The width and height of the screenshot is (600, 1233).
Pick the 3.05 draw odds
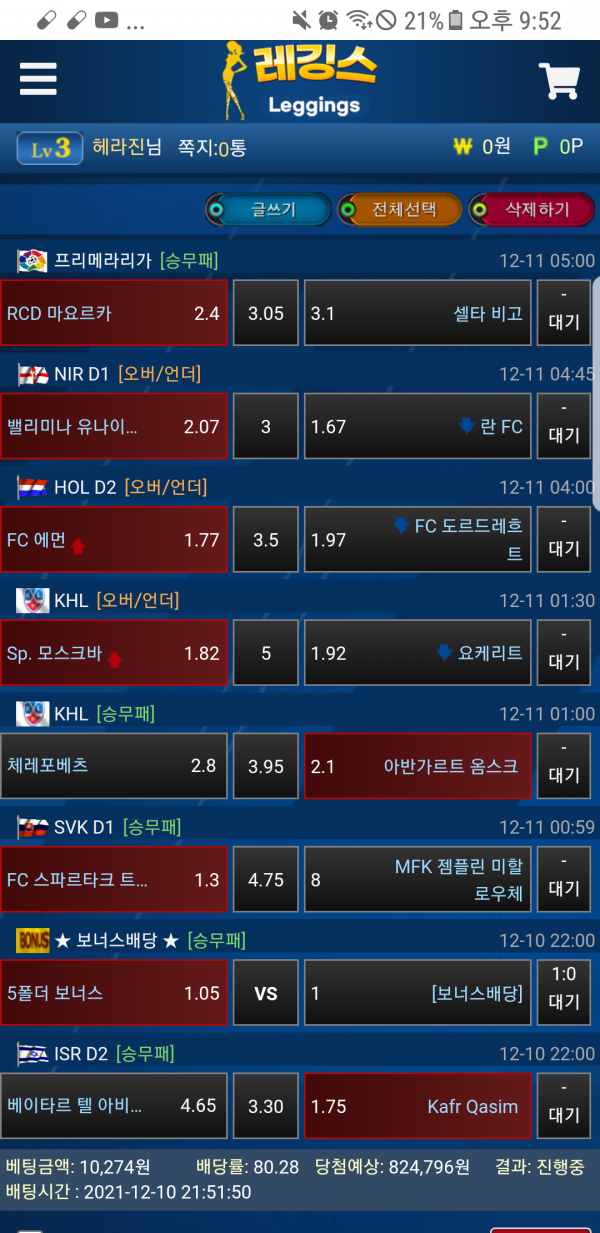pyautogui.click(x=266, y=313)
